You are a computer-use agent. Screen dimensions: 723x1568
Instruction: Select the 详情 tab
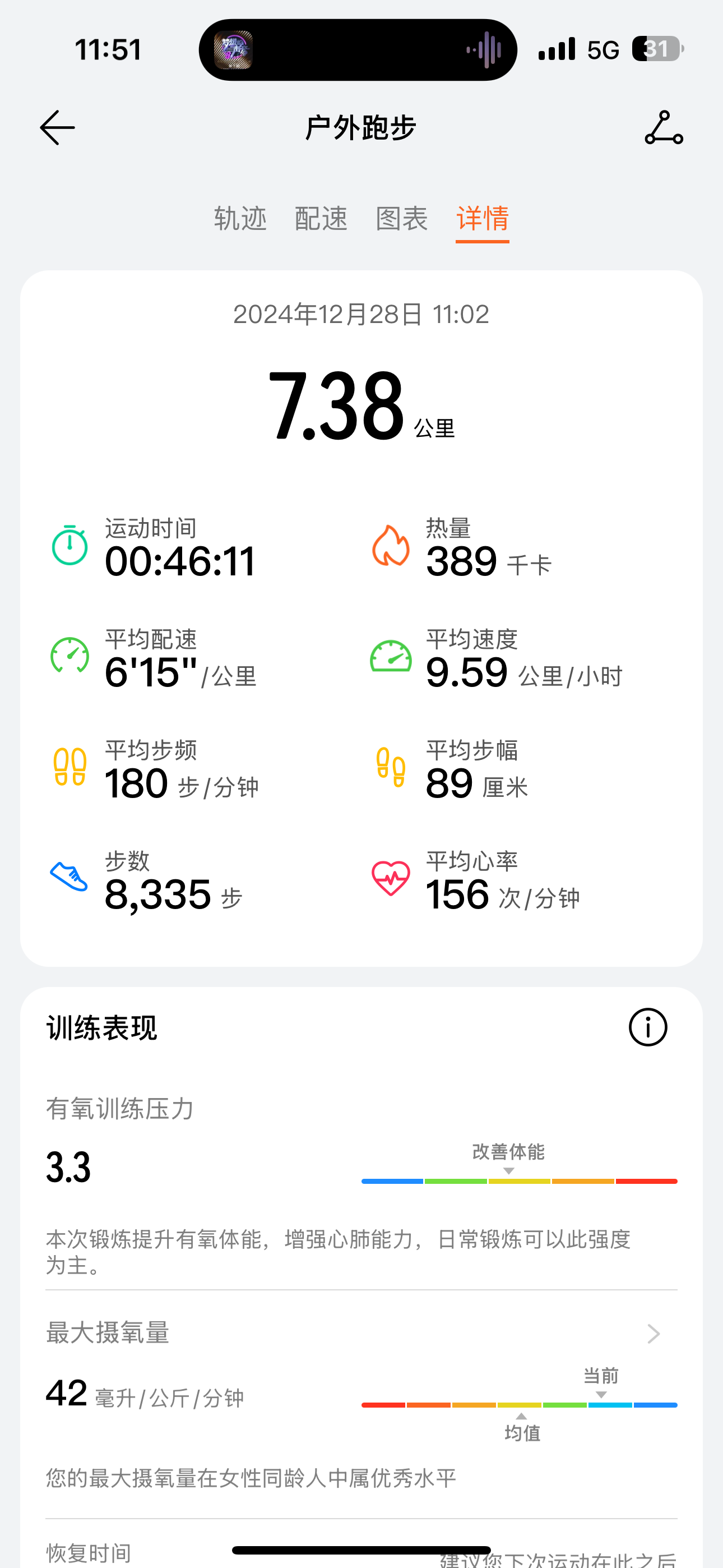[483, 219]
